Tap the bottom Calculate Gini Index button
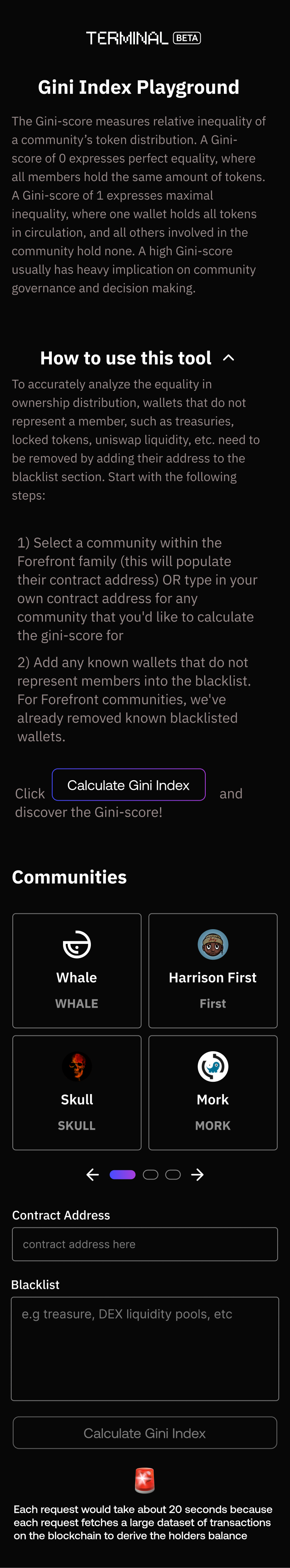 click(x=145, y=1433)
